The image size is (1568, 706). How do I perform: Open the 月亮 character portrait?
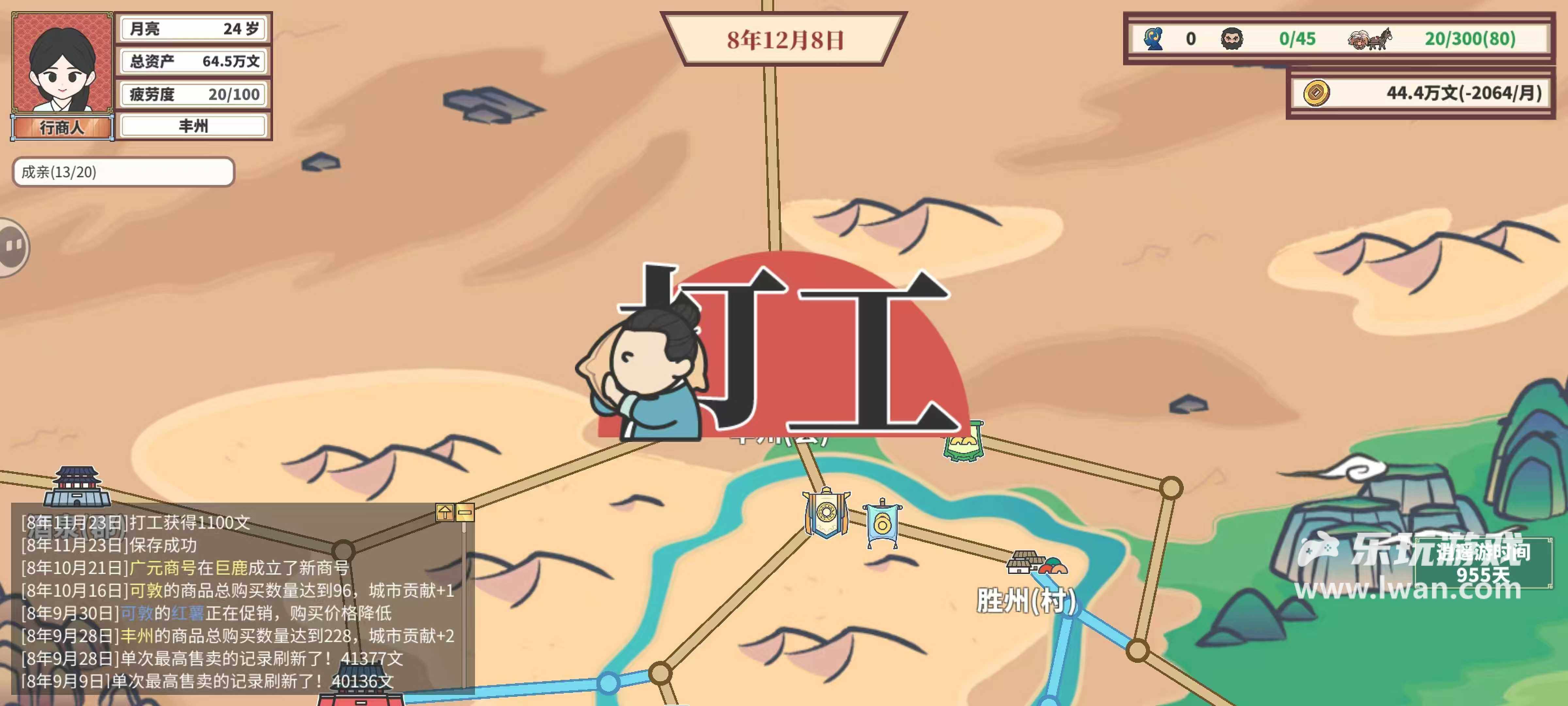point(61,63)
